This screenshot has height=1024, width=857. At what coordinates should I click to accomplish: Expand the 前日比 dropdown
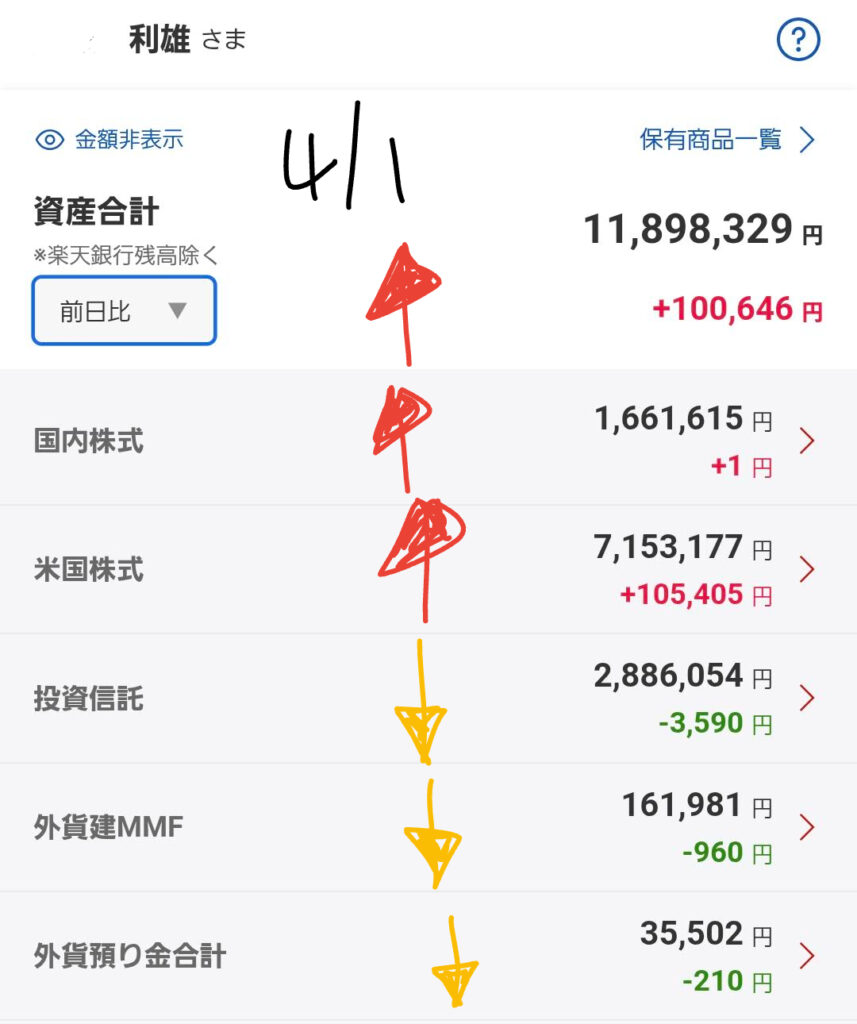(x=124, y=311)
